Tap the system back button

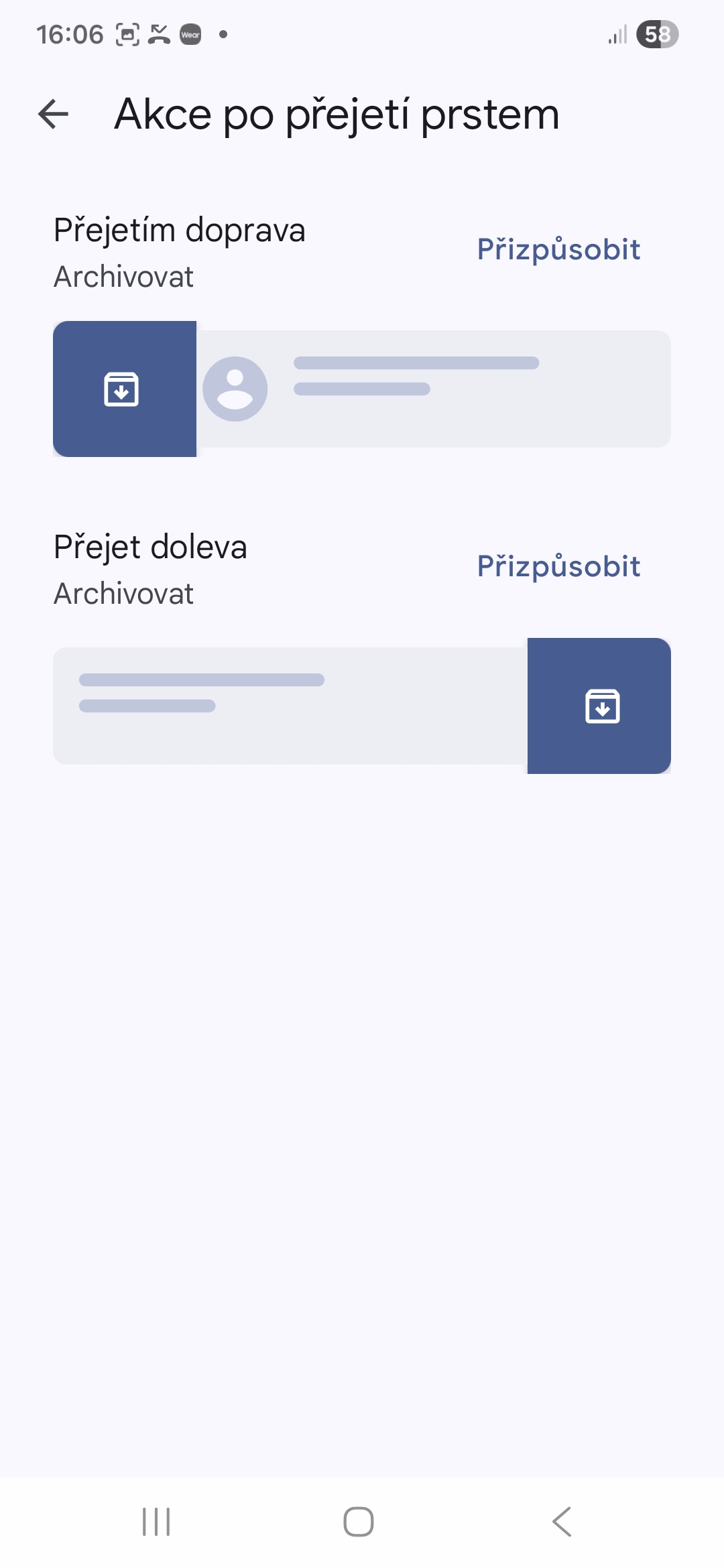click(x=562, y=1521)
